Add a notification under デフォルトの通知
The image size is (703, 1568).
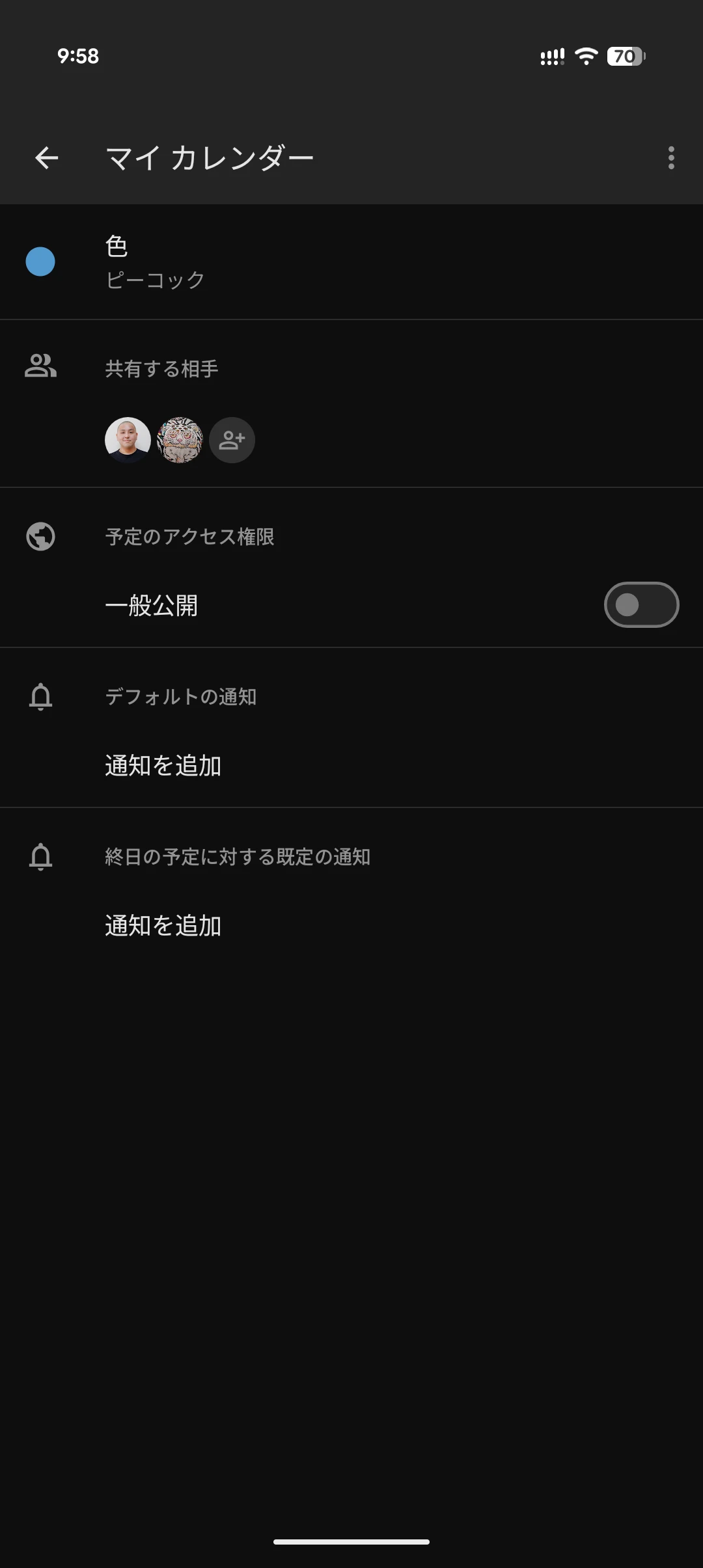[x=163, y=766]
